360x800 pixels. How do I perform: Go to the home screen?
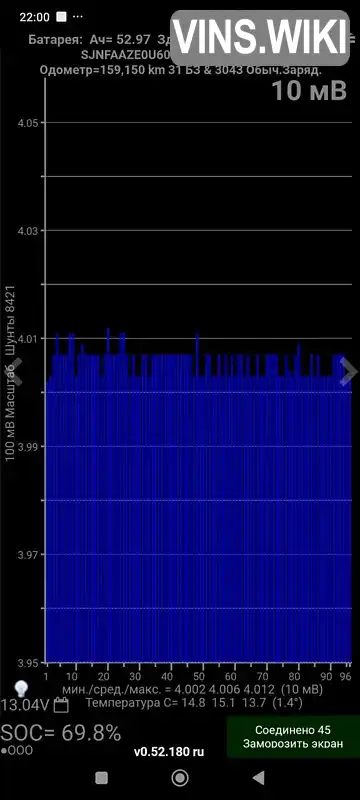pos(180,778)
